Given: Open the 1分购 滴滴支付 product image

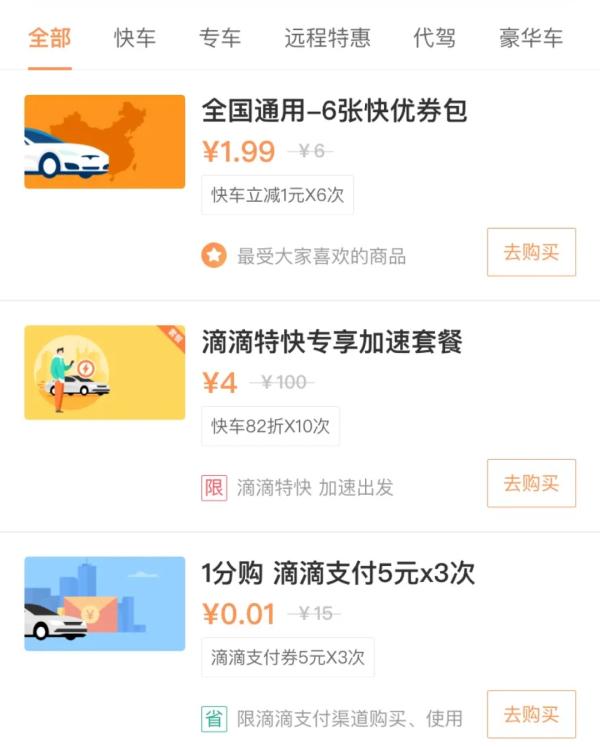Looking at the screenshot, I should [x=105, y=603].
